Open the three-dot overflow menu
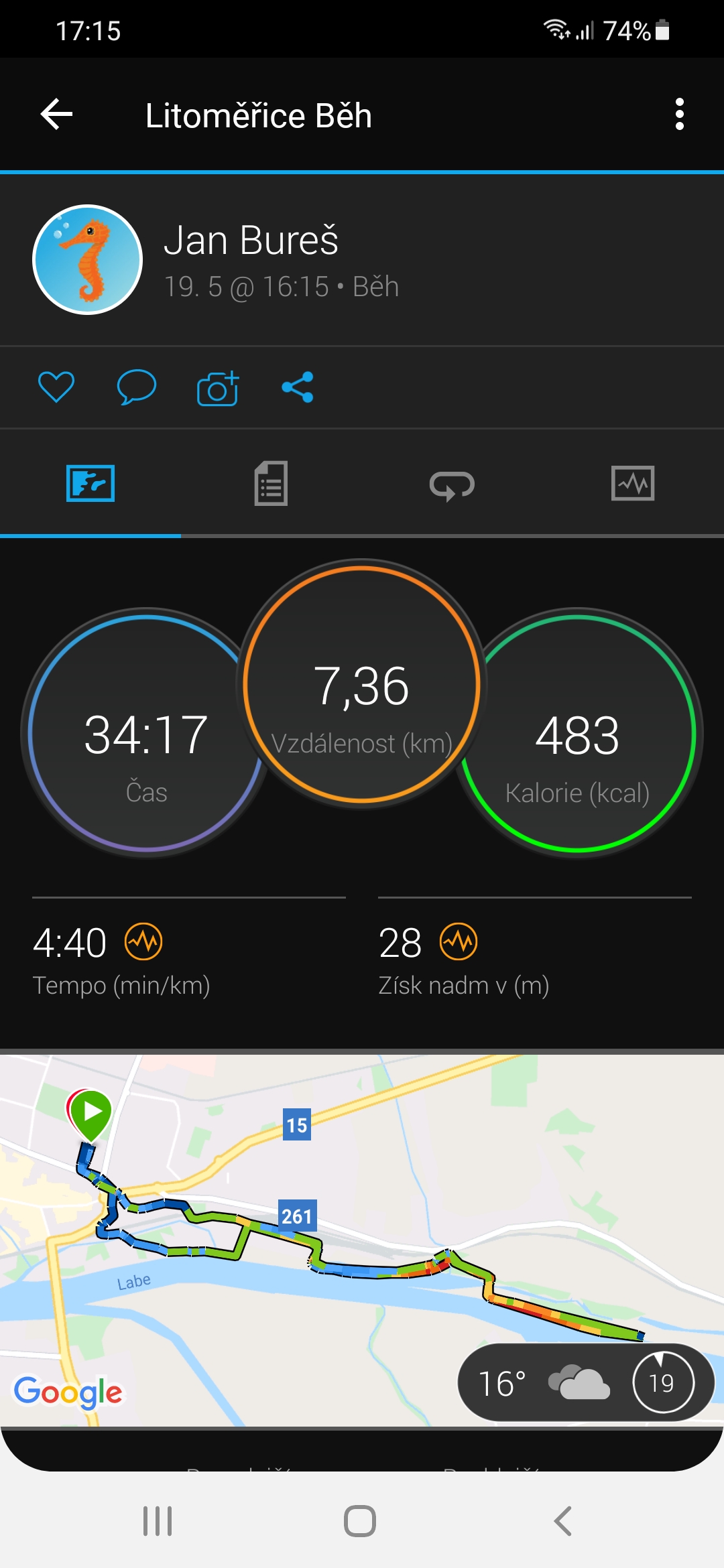724x1568 pixels. (679, 115)
